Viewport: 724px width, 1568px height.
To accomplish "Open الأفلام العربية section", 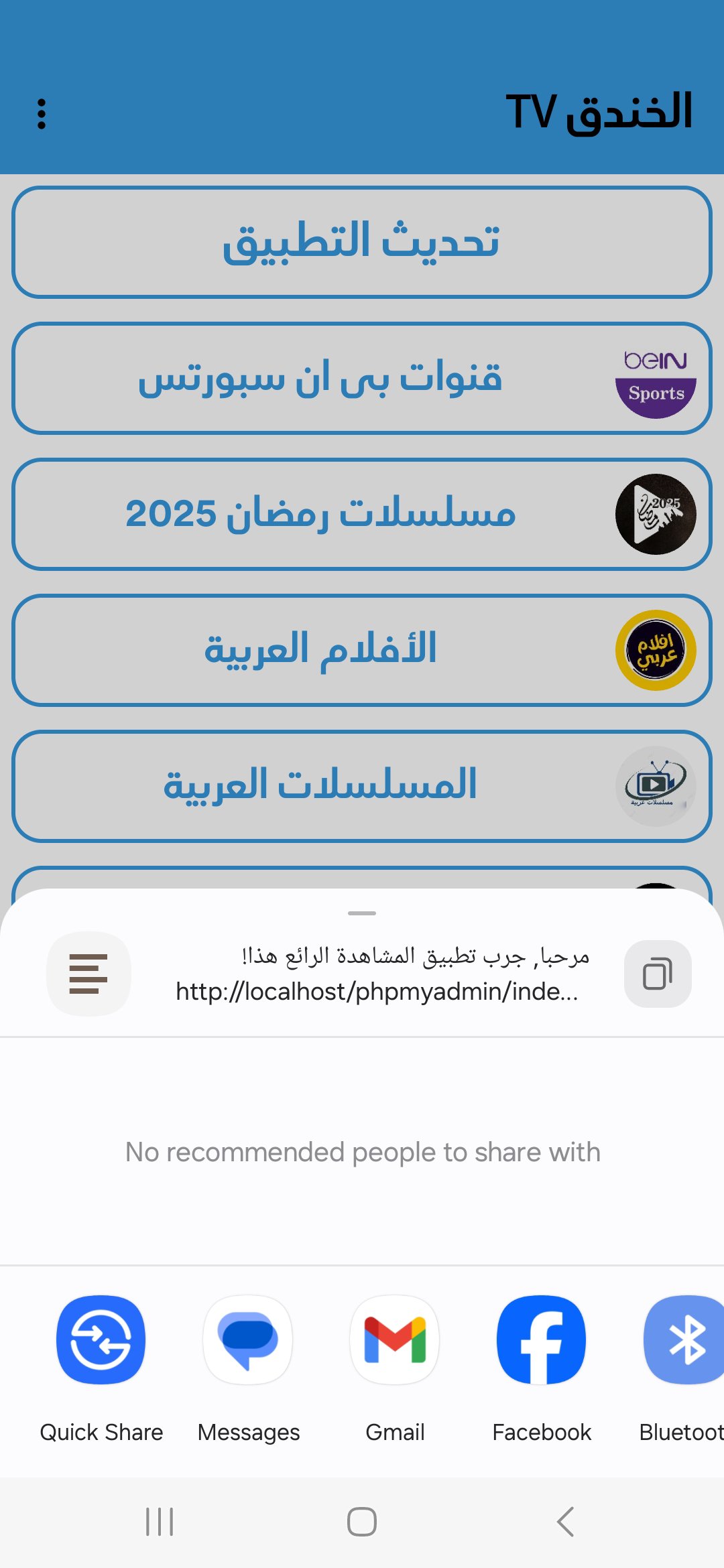I will point(362,650).
